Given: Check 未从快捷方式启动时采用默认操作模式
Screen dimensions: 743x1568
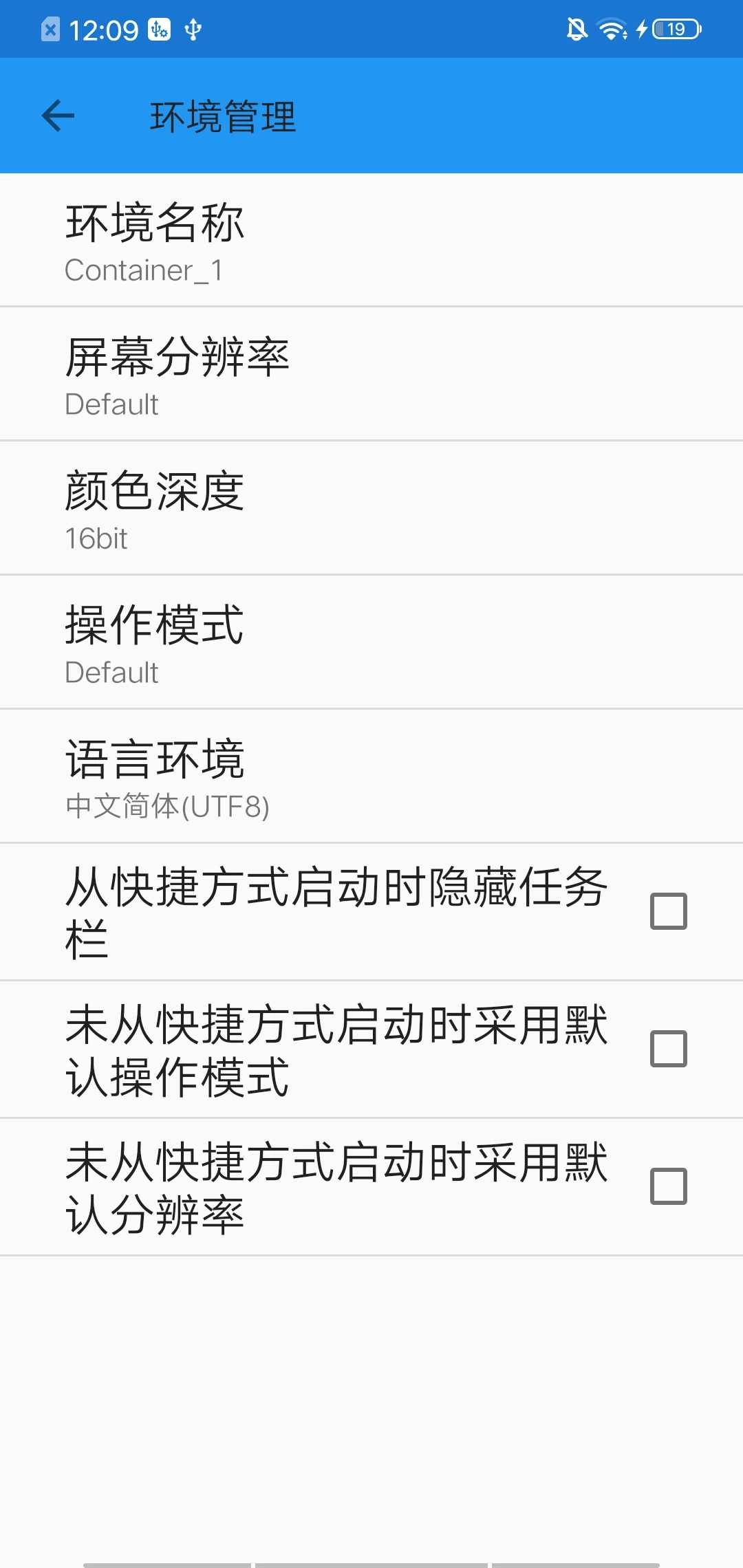Looking at the screenshot, I should click(668, 1048).
